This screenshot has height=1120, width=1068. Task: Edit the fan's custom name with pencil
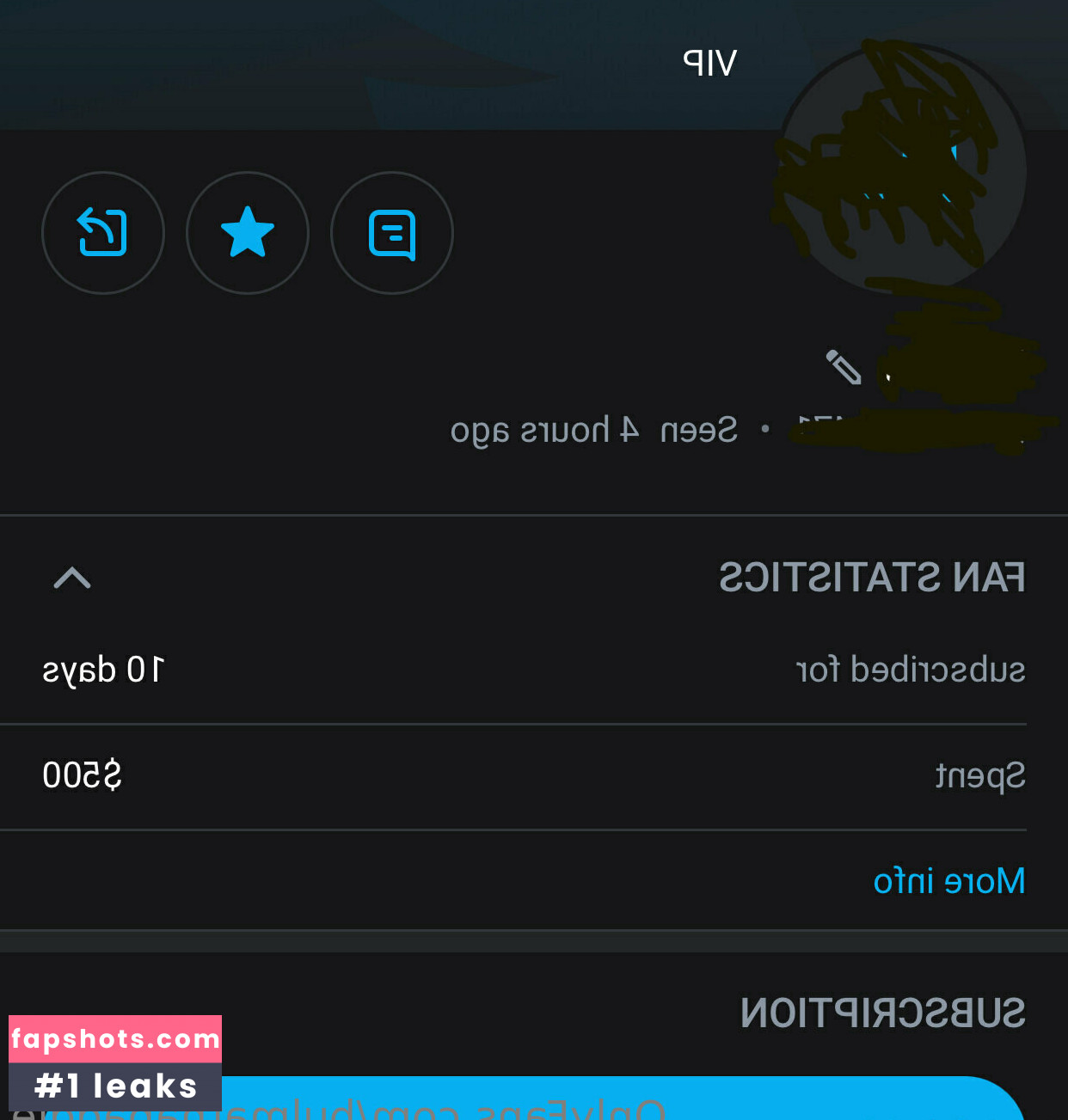click(844, 367)
